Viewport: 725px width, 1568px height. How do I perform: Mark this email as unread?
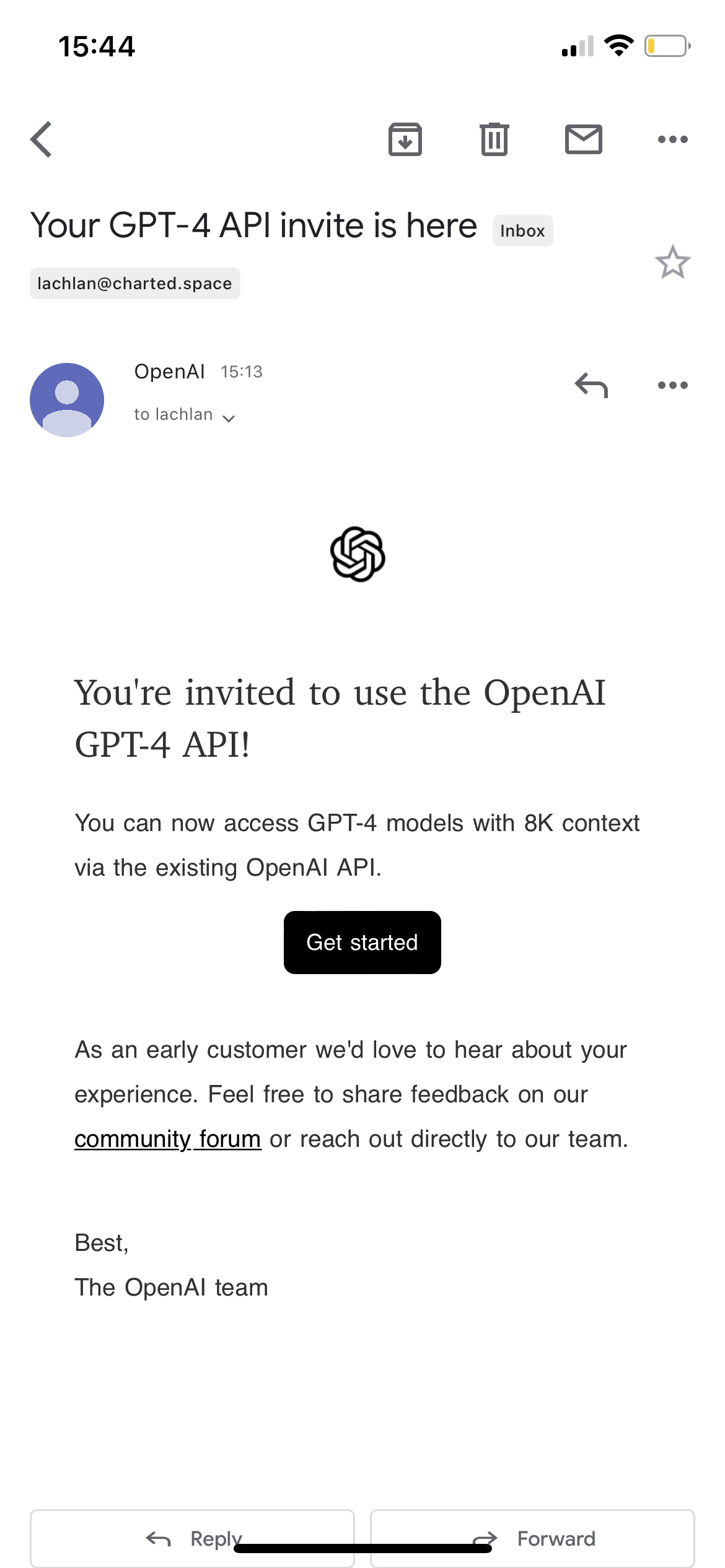584,139
